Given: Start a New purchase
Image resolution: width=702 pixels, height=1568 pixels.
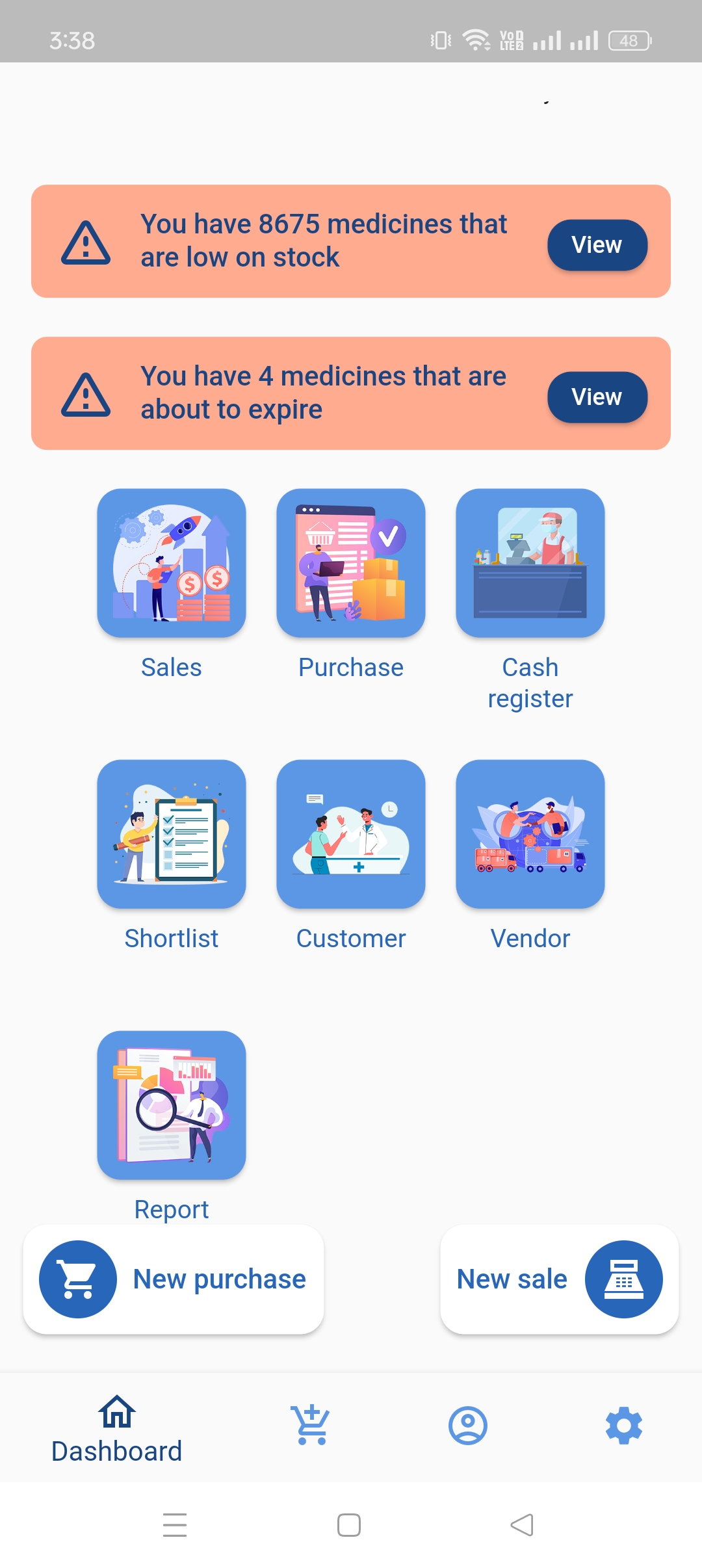Looking at the screenshot, I should [173, 1279].
